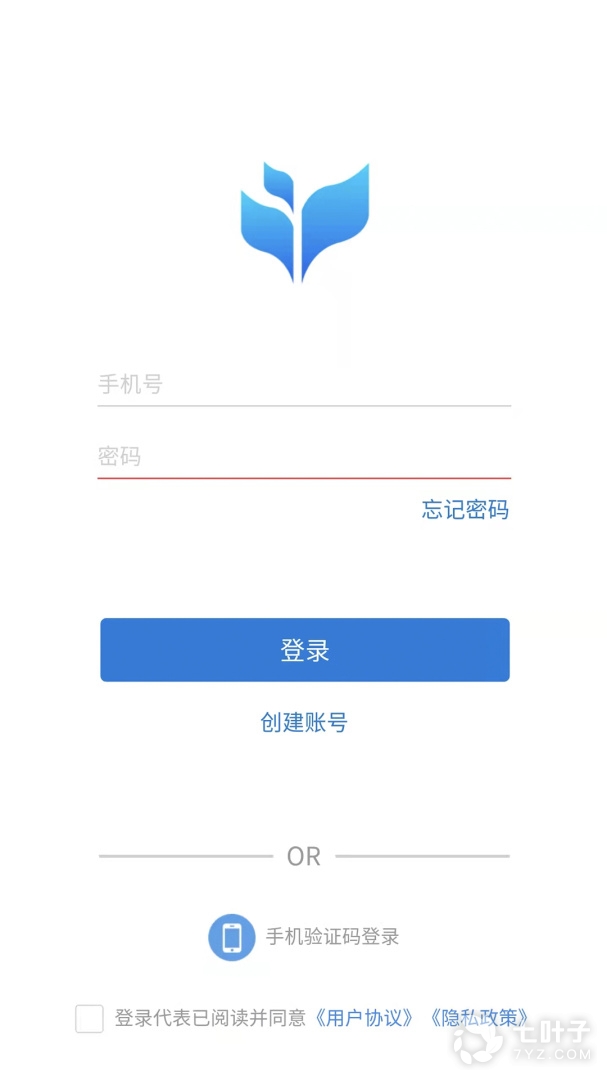Open the 《用户协议》 user agreement

(x=364, y=1018)
